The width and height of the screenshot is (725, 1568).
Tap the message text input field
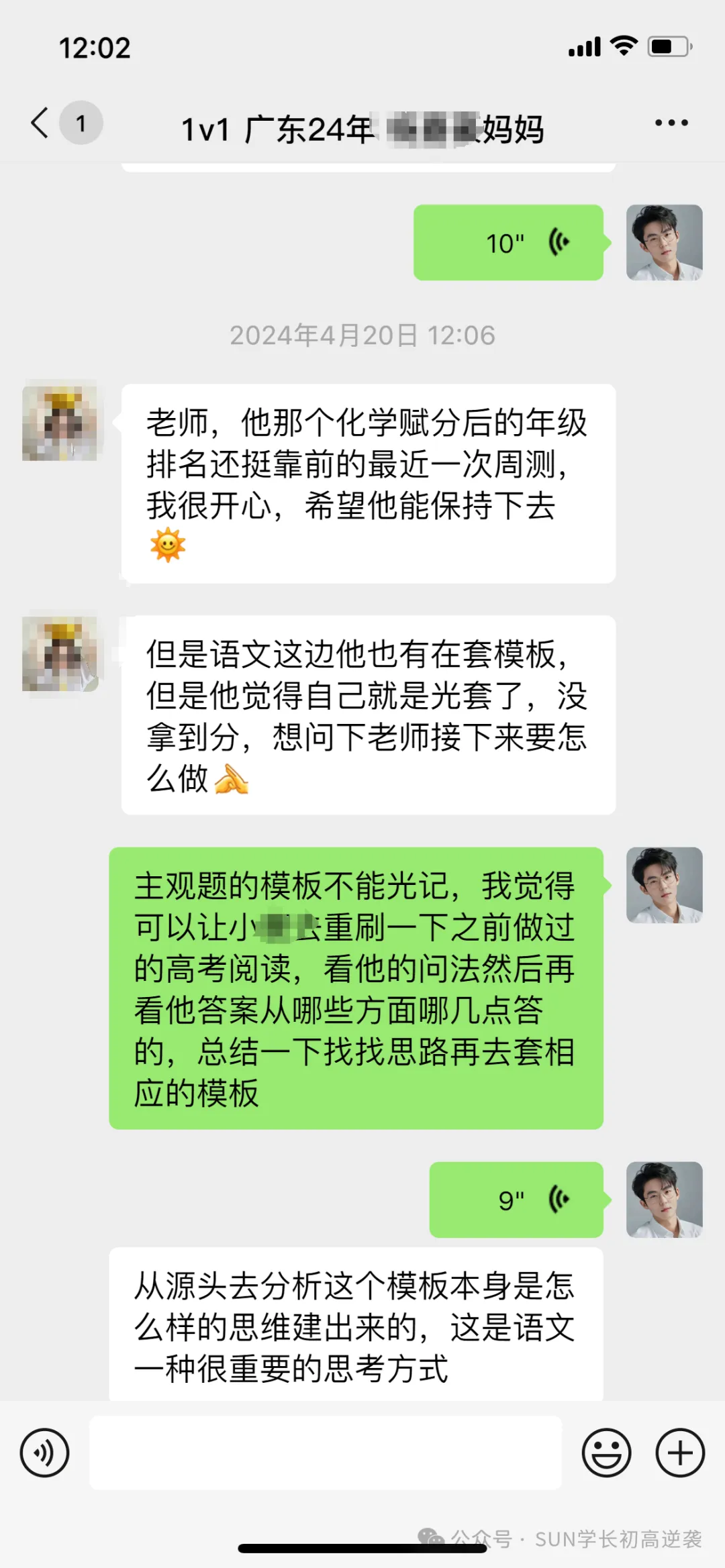326,1453
